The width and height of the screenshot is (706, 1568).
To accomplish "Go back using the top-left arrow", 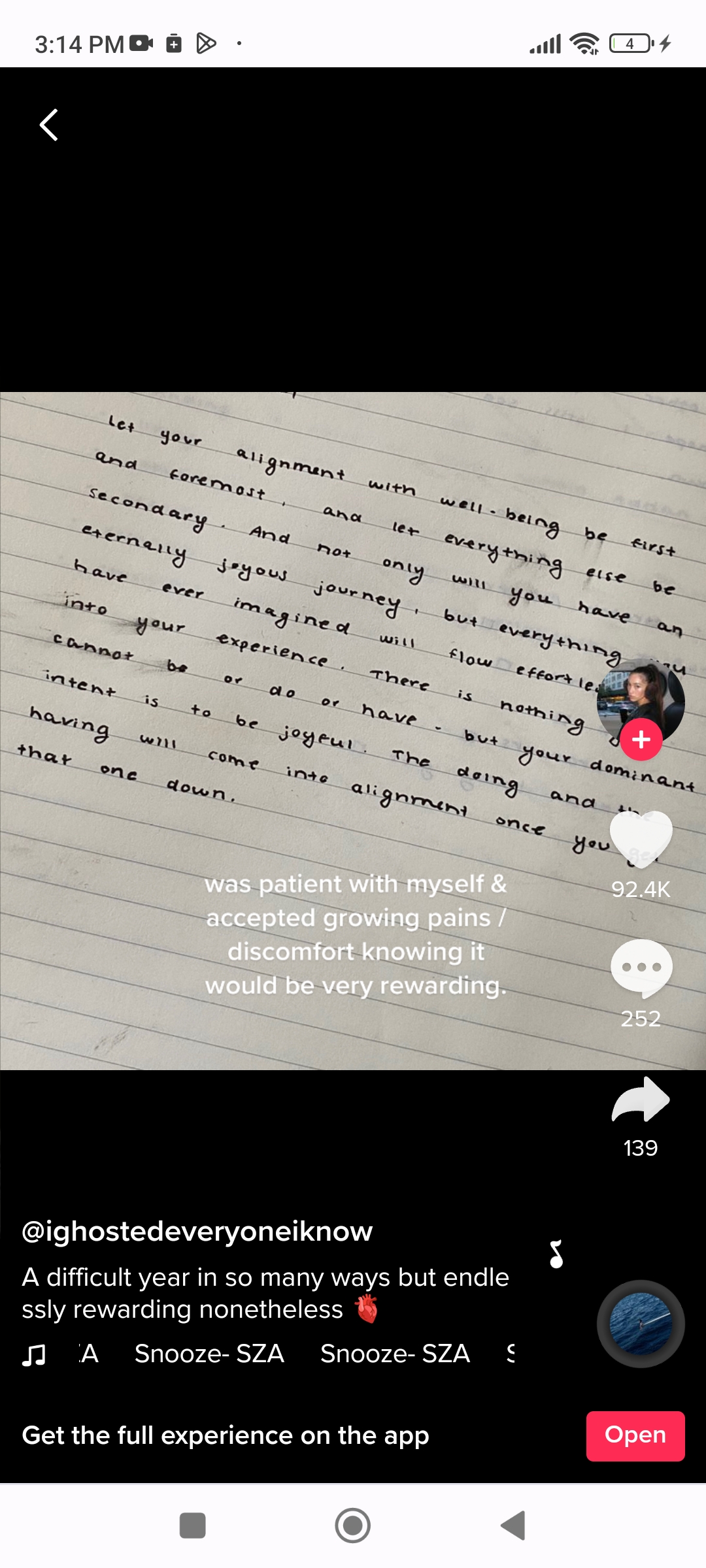I will (49, 125).
